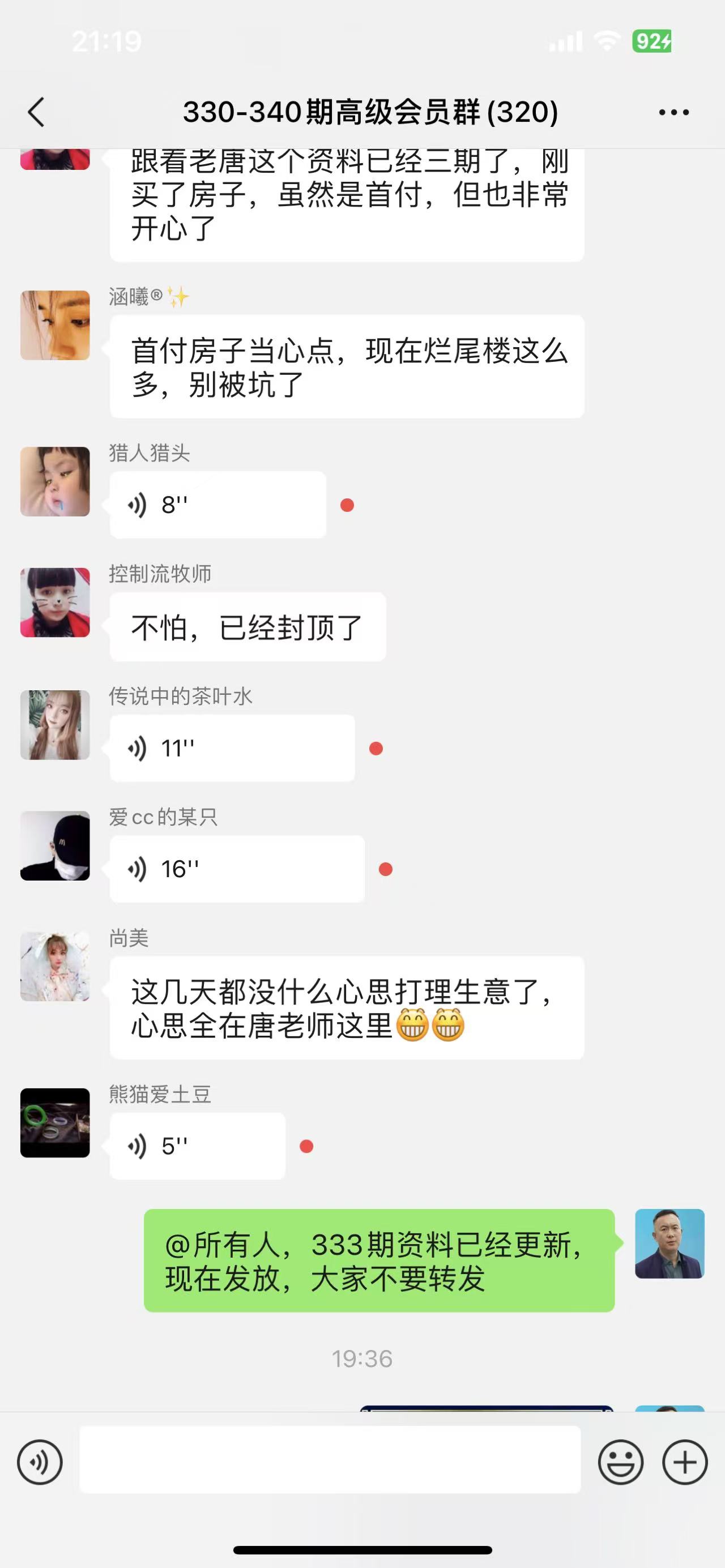
Task: Play 熊猫爱土豆's 5-second voice message
Action: [x=197, y=1146]
